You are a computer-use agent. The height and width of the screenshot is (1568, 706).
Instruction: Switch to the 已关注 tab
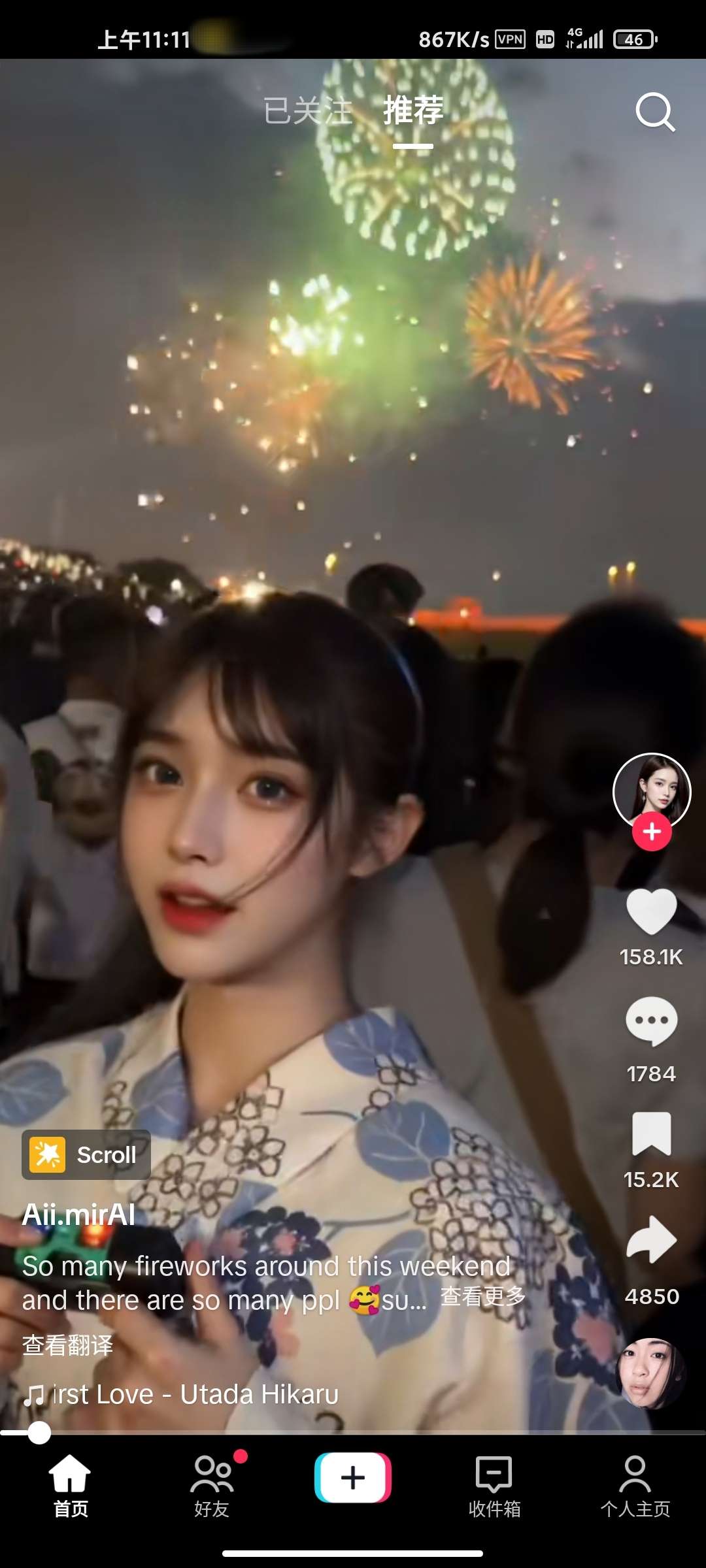tap(308, 110)
